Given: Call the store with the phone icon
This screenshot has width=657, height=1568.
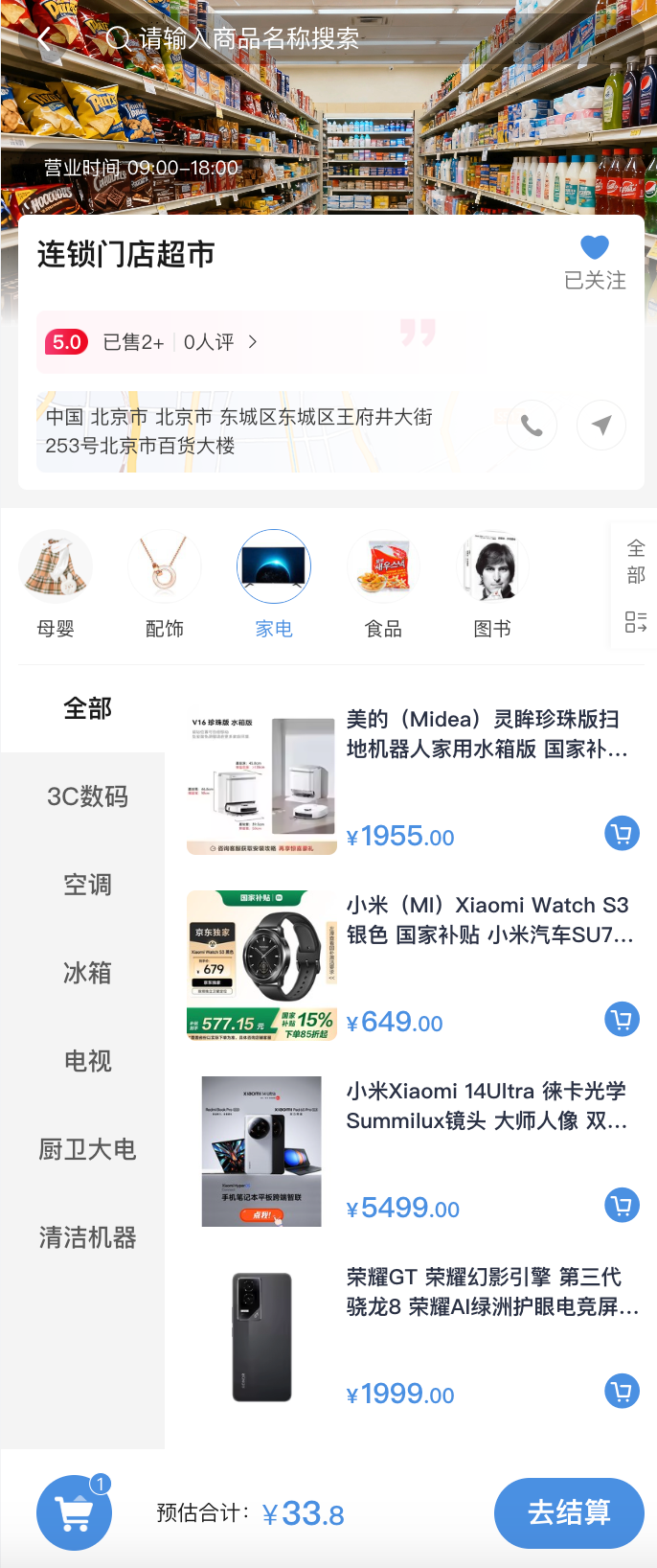Looking at the screenshot, I should (532, 425).
